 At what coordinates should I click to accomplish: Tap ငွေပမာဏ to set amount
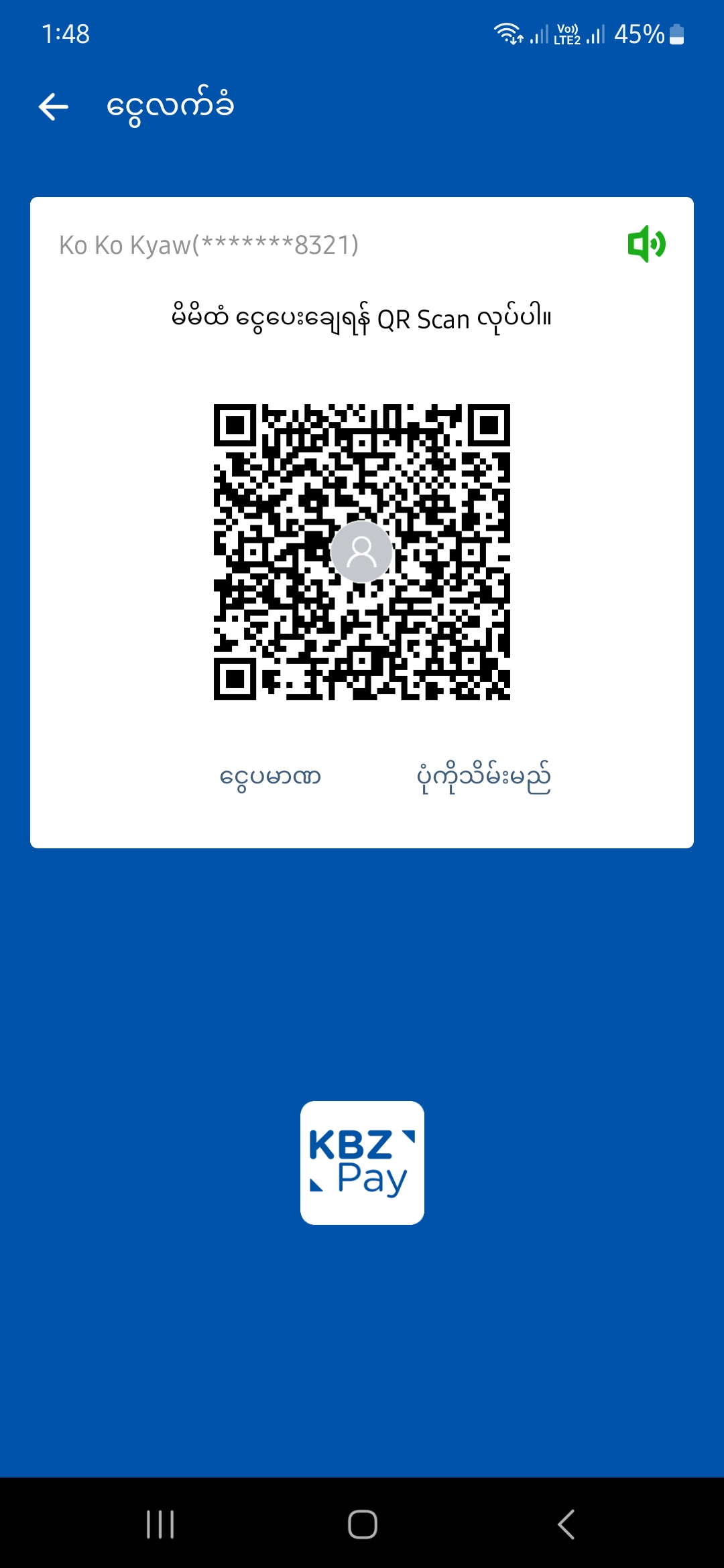[x=270, y=777]
